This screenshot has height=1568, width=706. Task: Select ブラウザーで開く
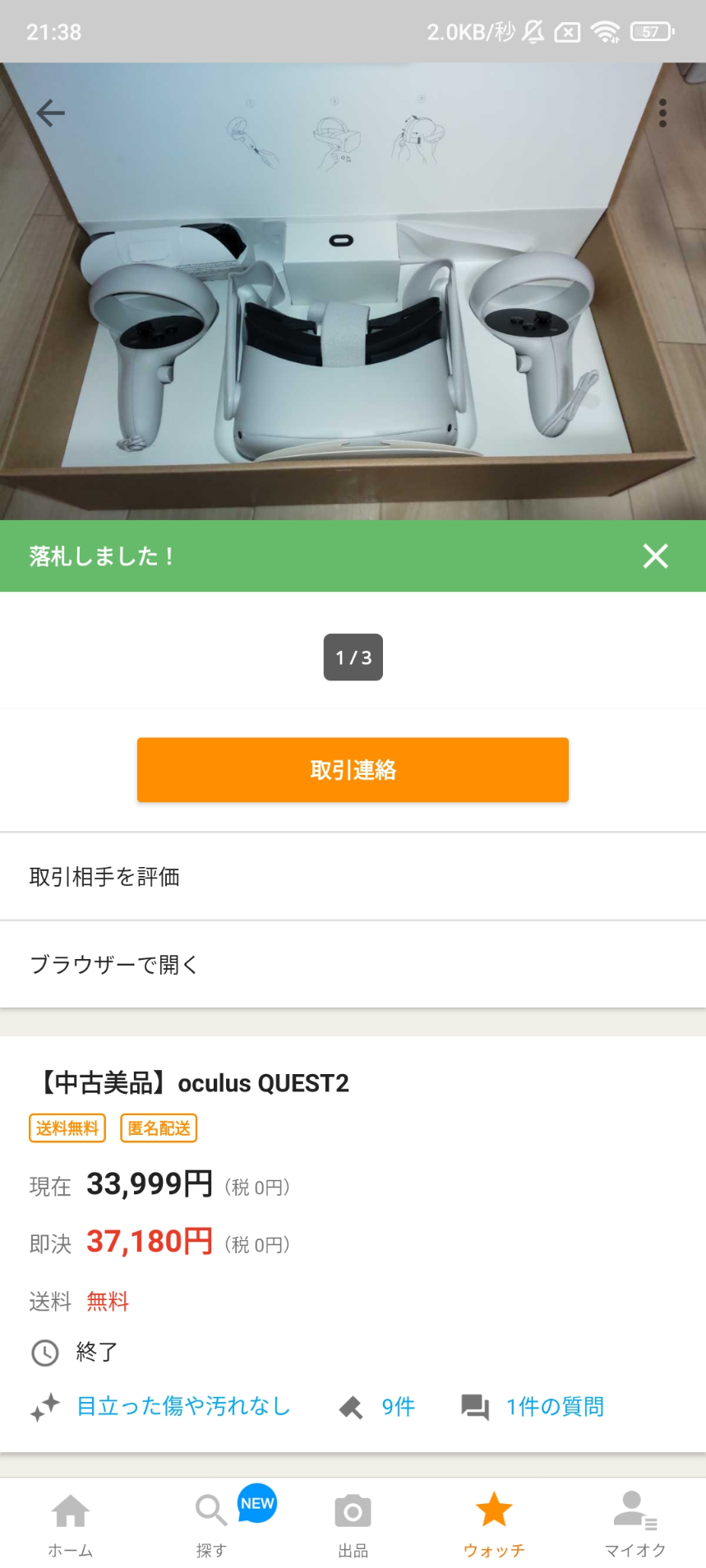click(353, 964)
